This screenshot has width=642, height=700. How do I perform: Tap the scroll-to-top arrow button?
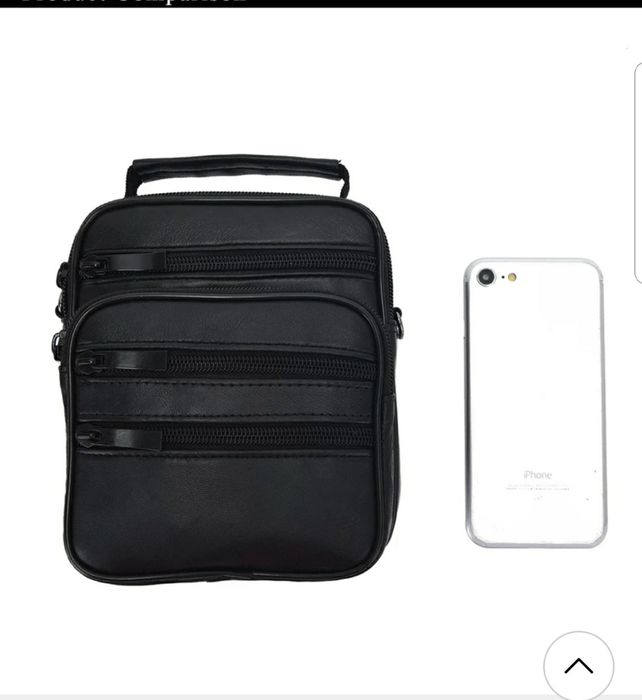(x=578, y=666)
